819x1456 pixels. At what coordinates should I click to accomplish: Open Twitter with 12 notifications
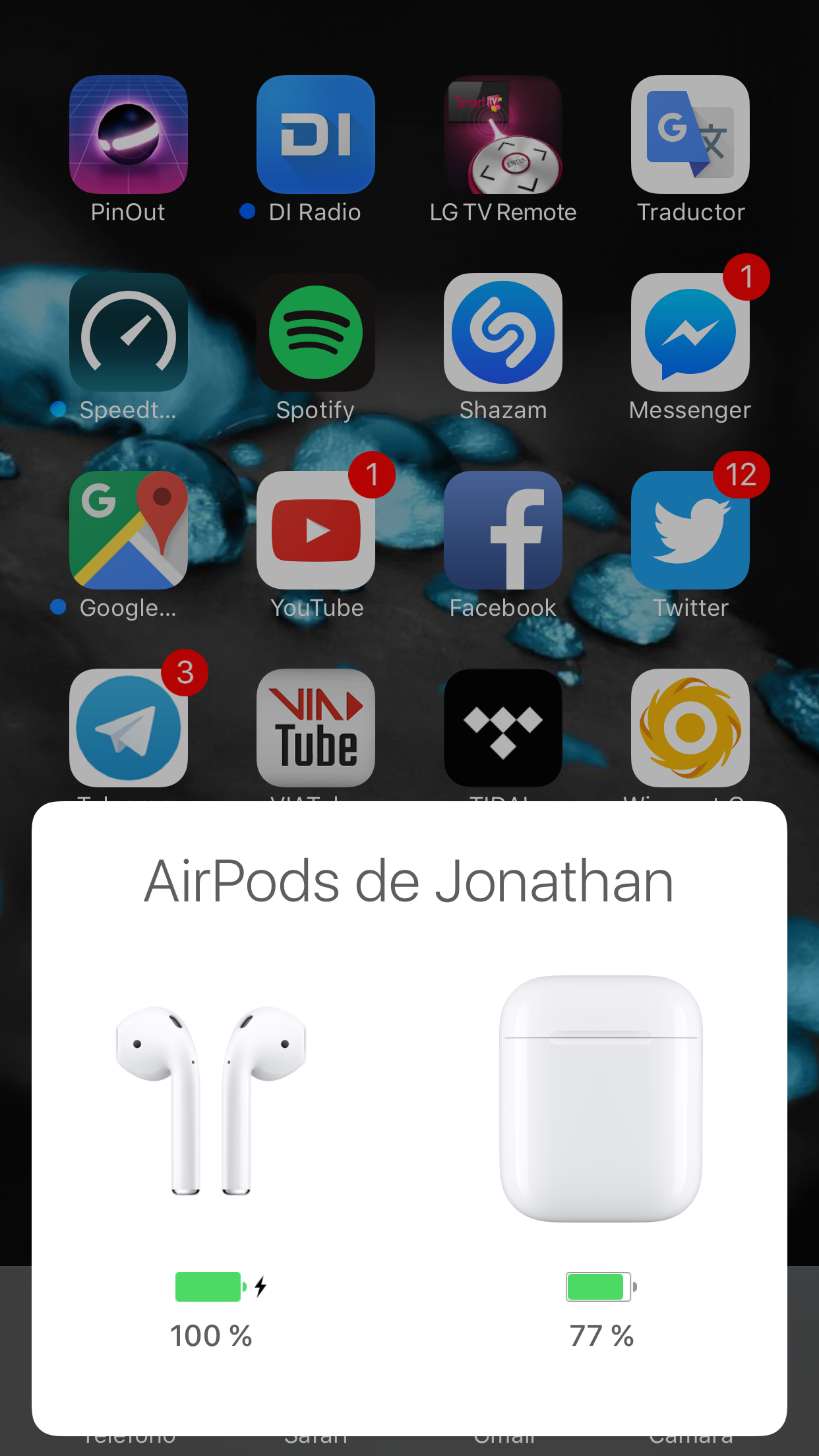pos(690,530)
